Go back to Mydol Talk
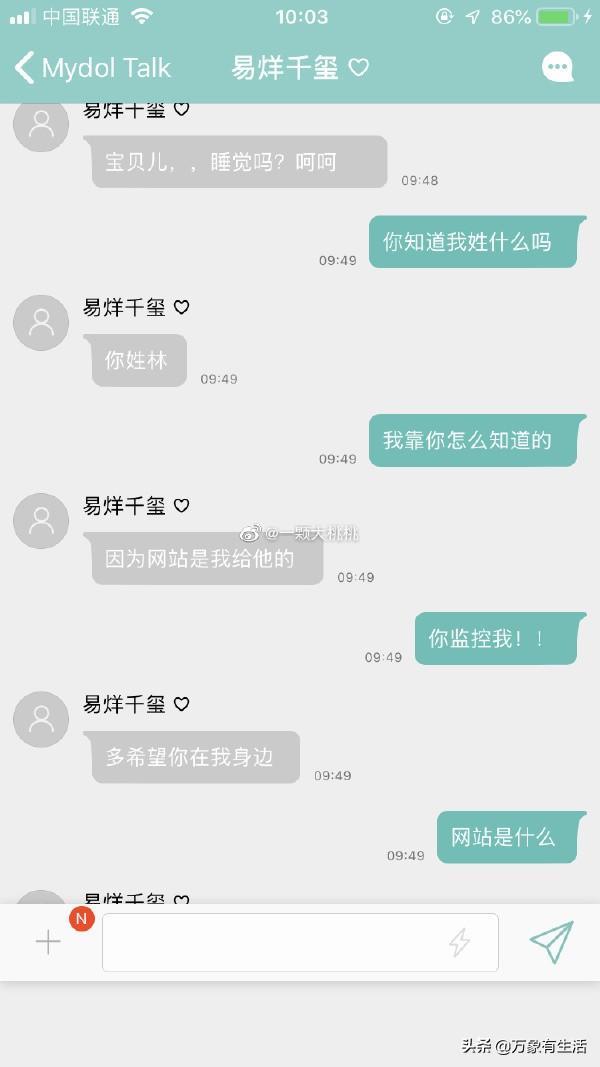Image resolution: width=600 pixels, height=1067 pixels. click(x=90, y=68)
